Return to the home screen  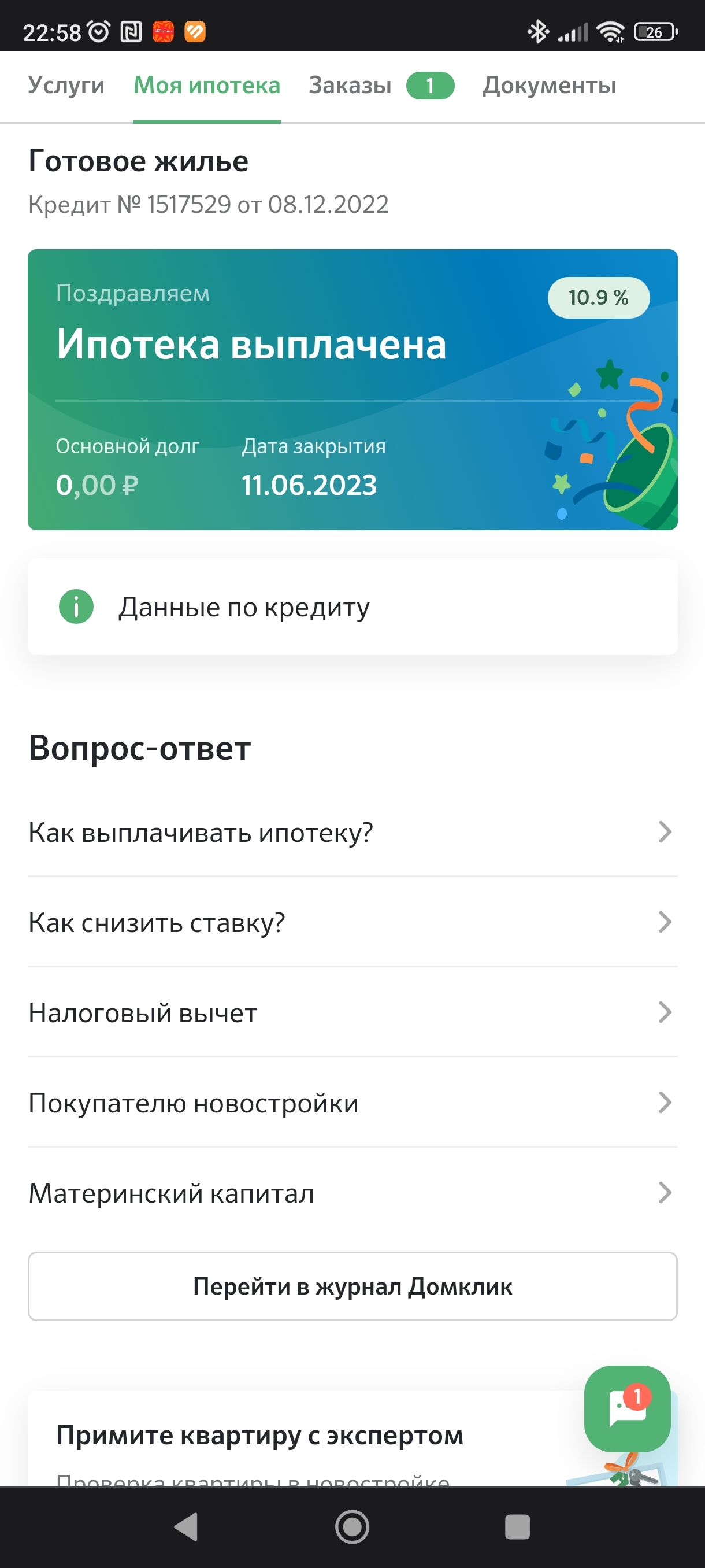click(352, 1526)
